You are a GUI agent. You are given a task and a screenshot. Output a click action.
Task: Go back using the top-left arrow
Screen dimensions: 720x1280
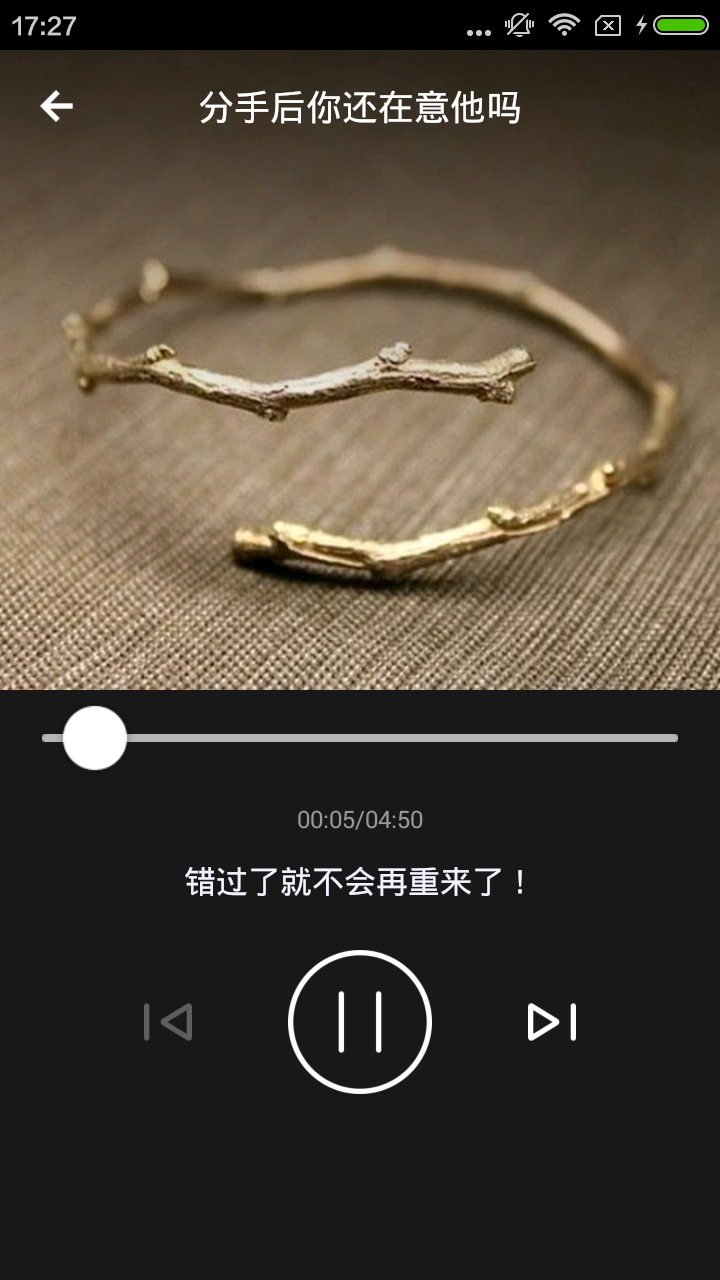[57, 106]
